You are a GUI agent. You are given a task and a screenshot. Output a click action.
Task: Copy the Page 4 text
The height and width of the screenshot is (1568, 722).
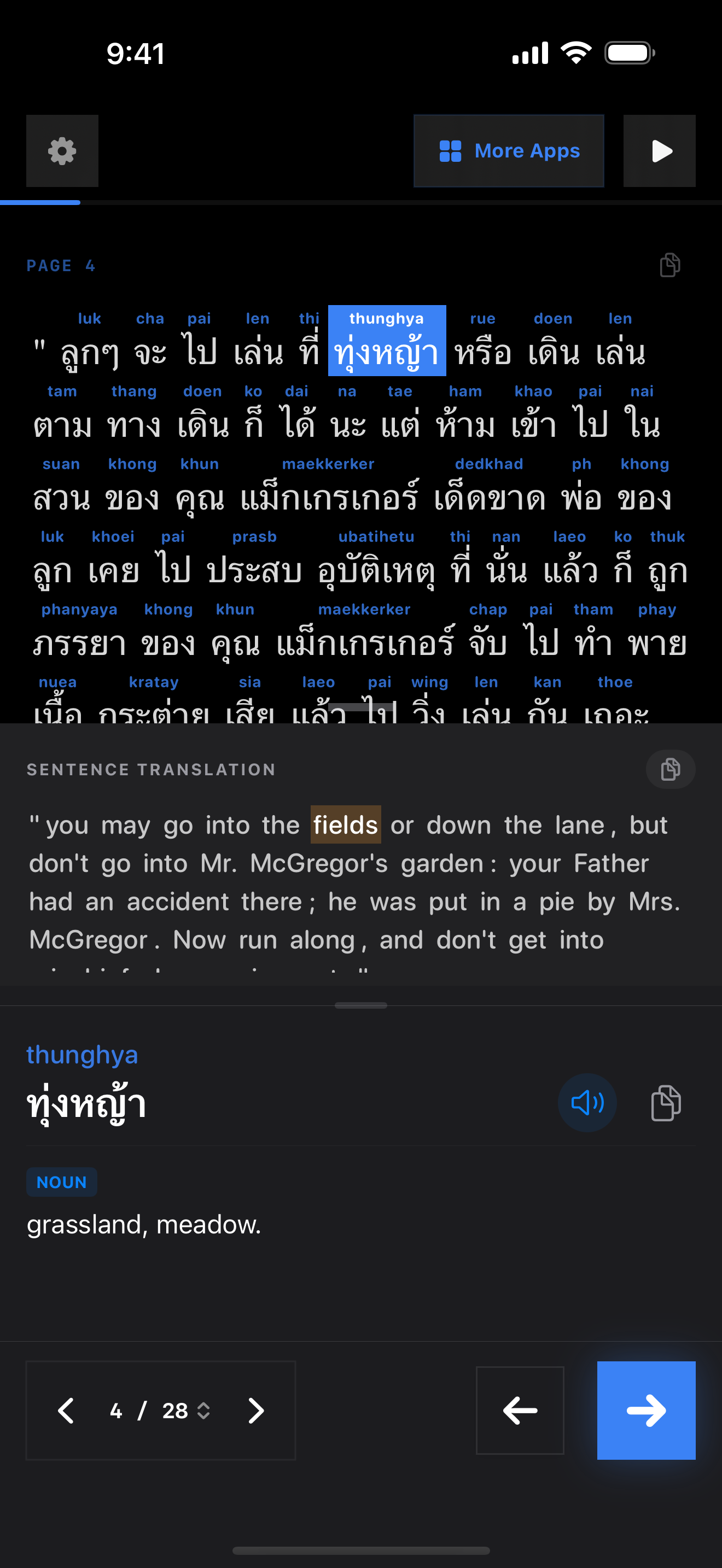[x=669, y=265]
